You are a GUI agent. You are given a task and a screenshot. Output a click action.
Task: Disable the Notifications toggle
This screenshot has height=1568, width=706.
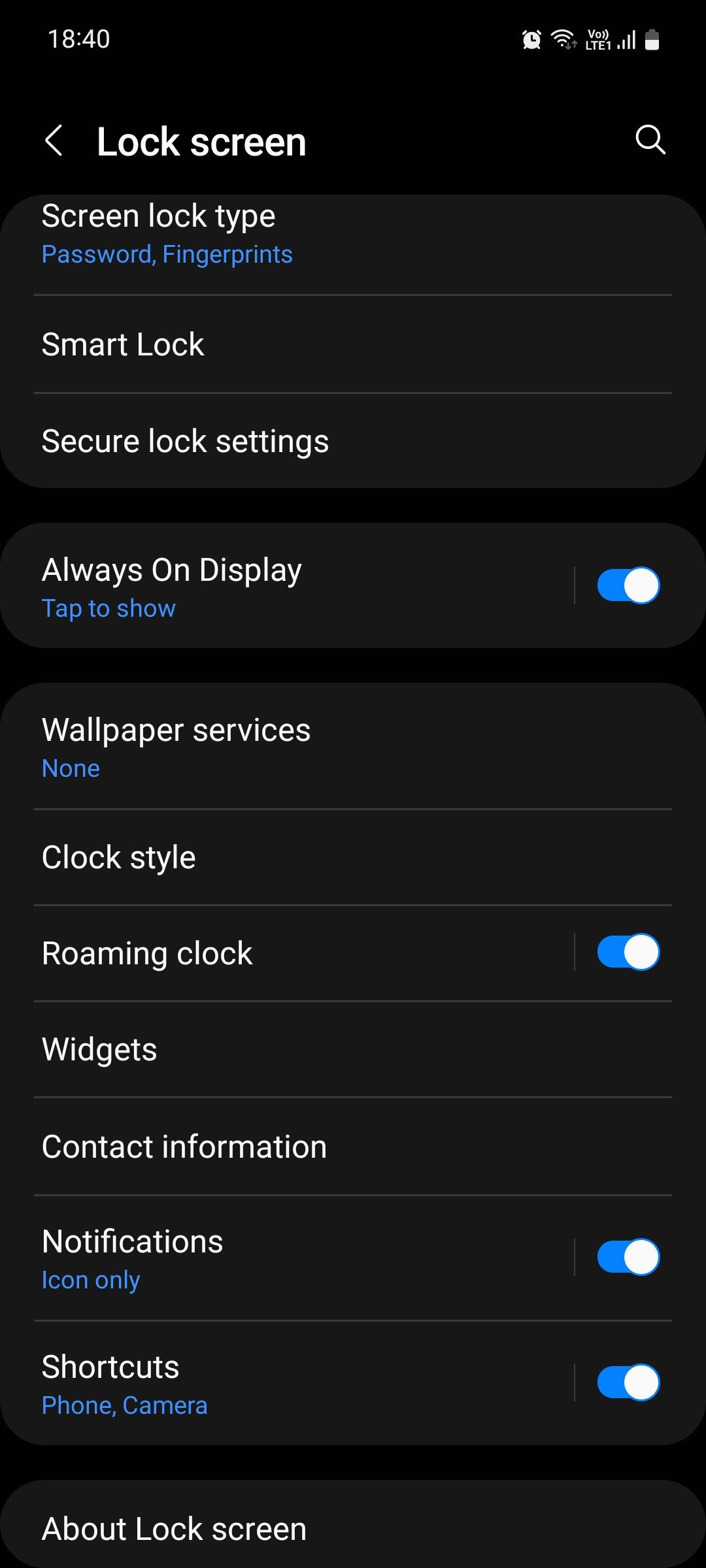coord(627,1256)
